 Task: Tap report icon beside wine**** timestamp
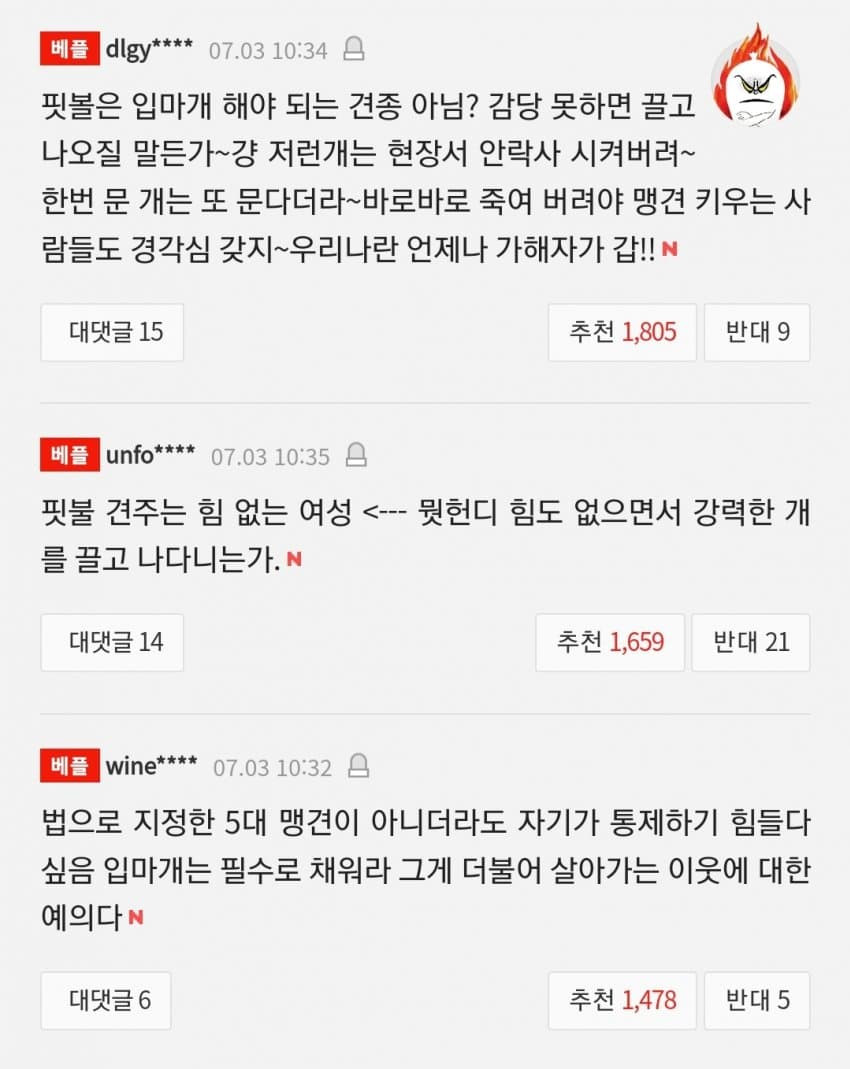pos(358,767)
